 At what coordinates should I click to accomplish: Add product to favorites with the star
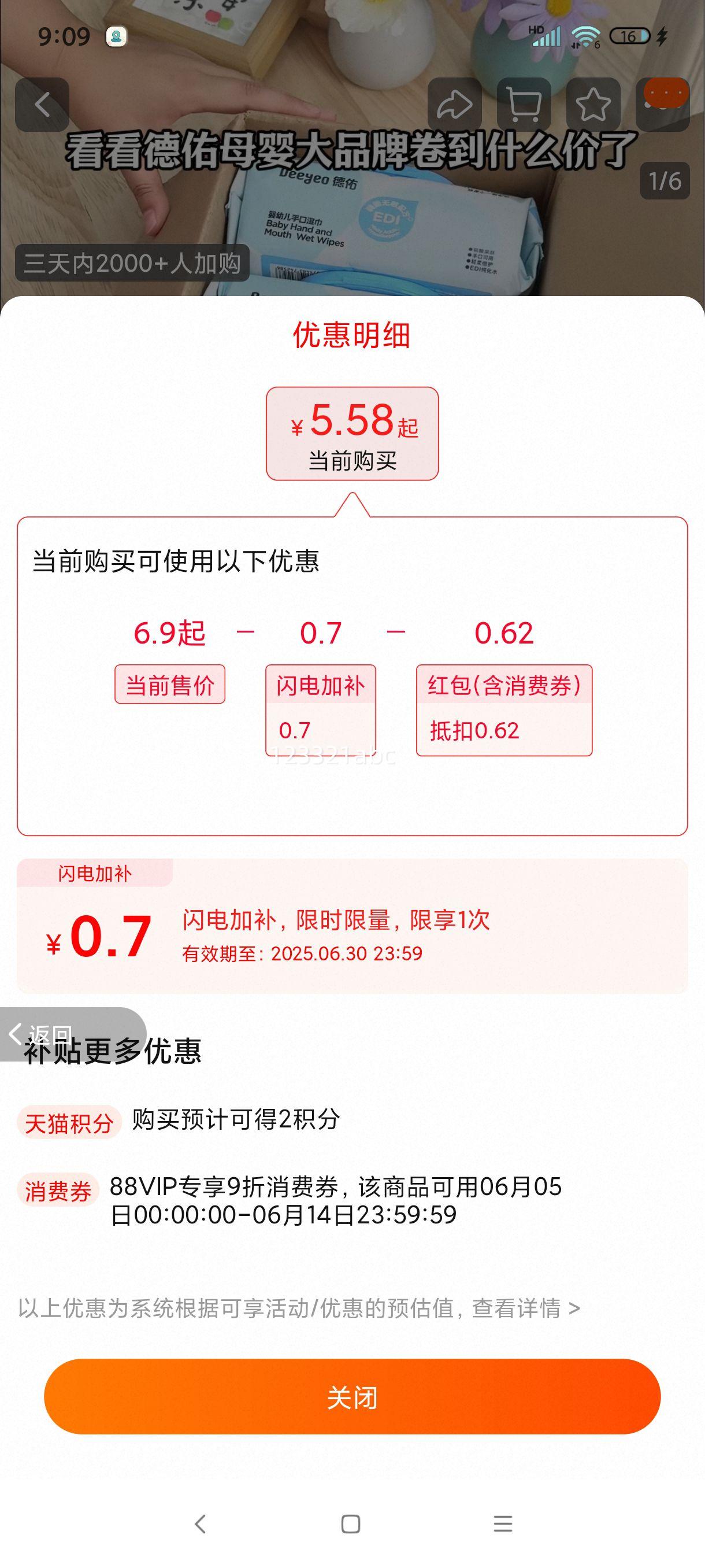click(592, 105)
